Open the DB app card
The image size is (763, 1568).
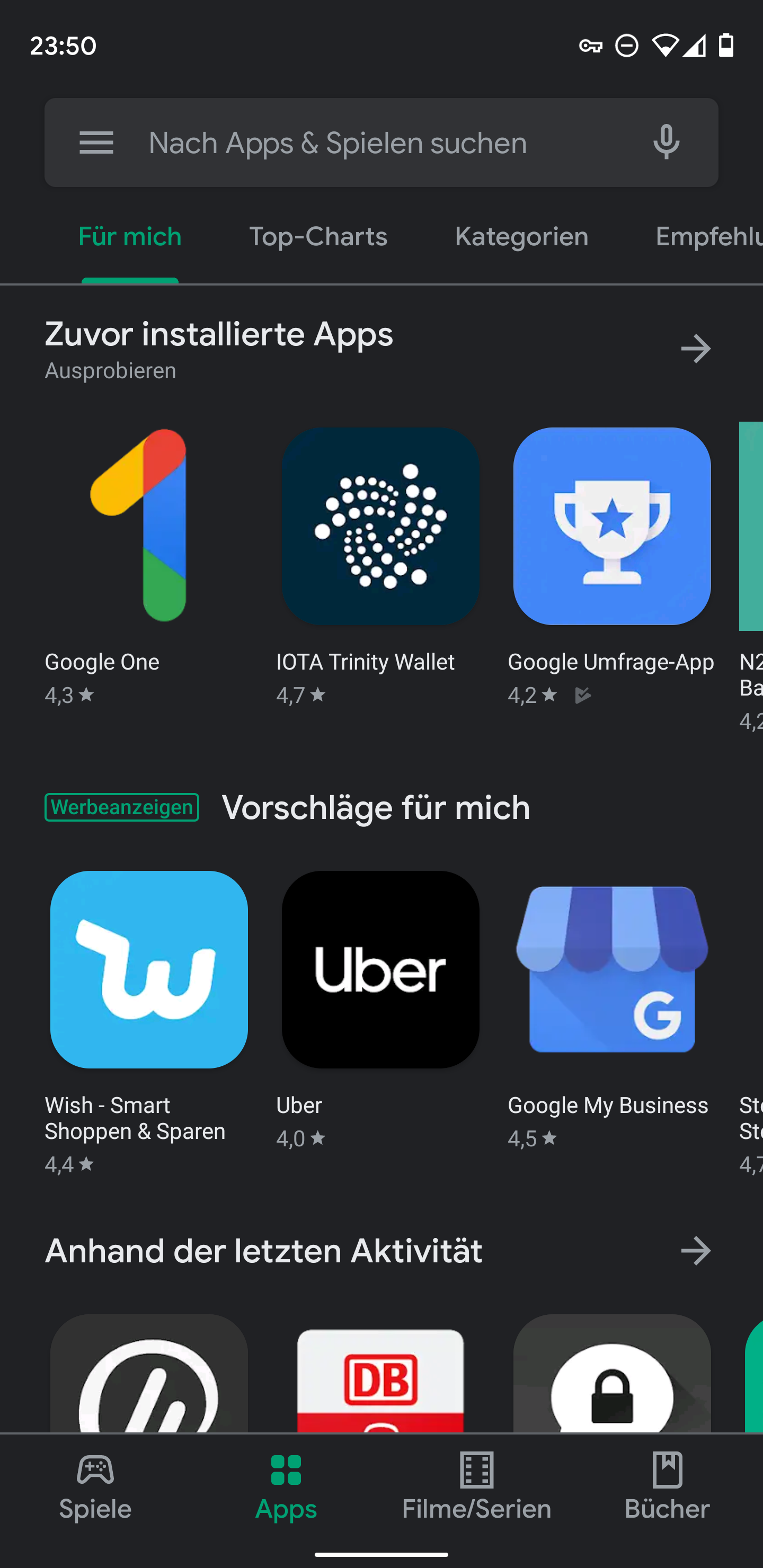(x=380, y=1376)
